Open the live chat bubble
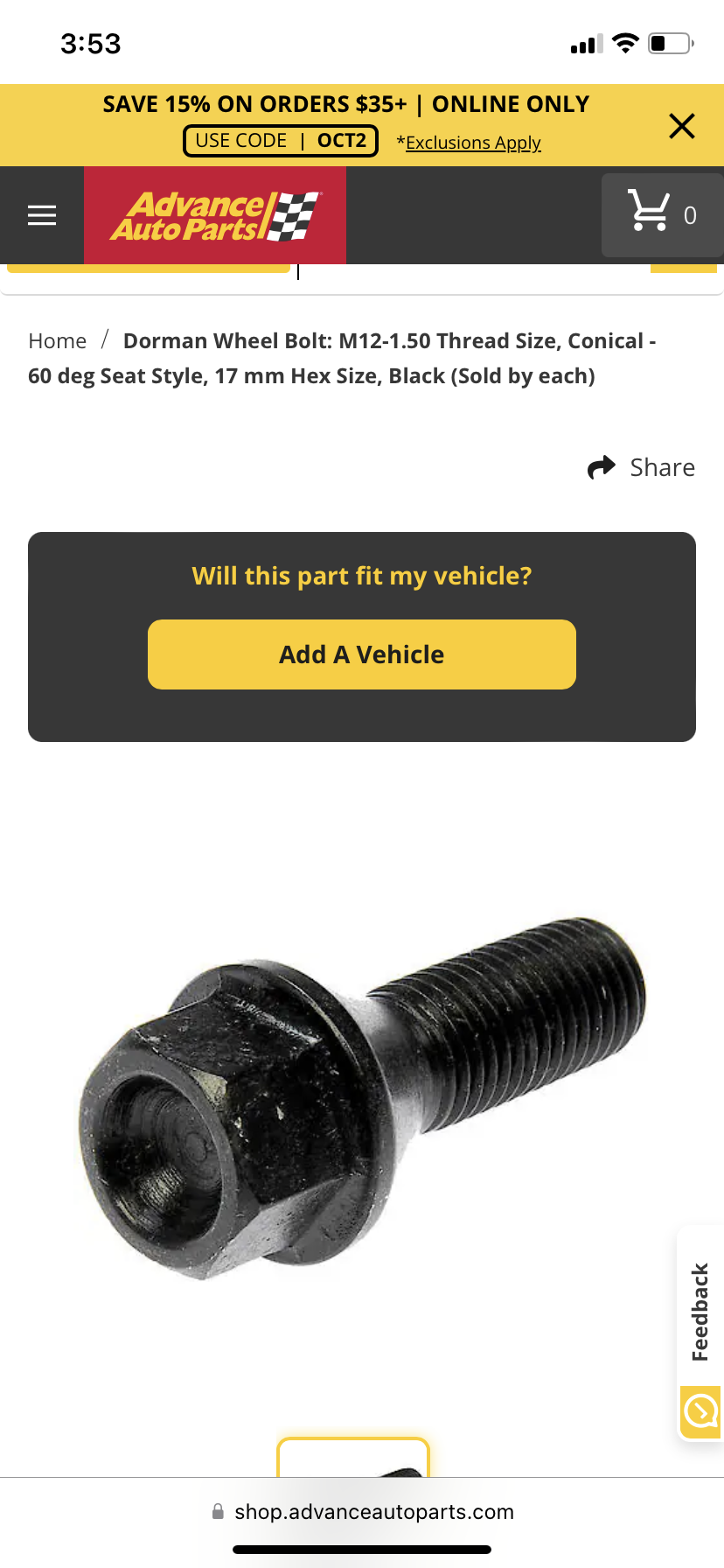Screen dimensions: 724x1568 coord(700,1411)
